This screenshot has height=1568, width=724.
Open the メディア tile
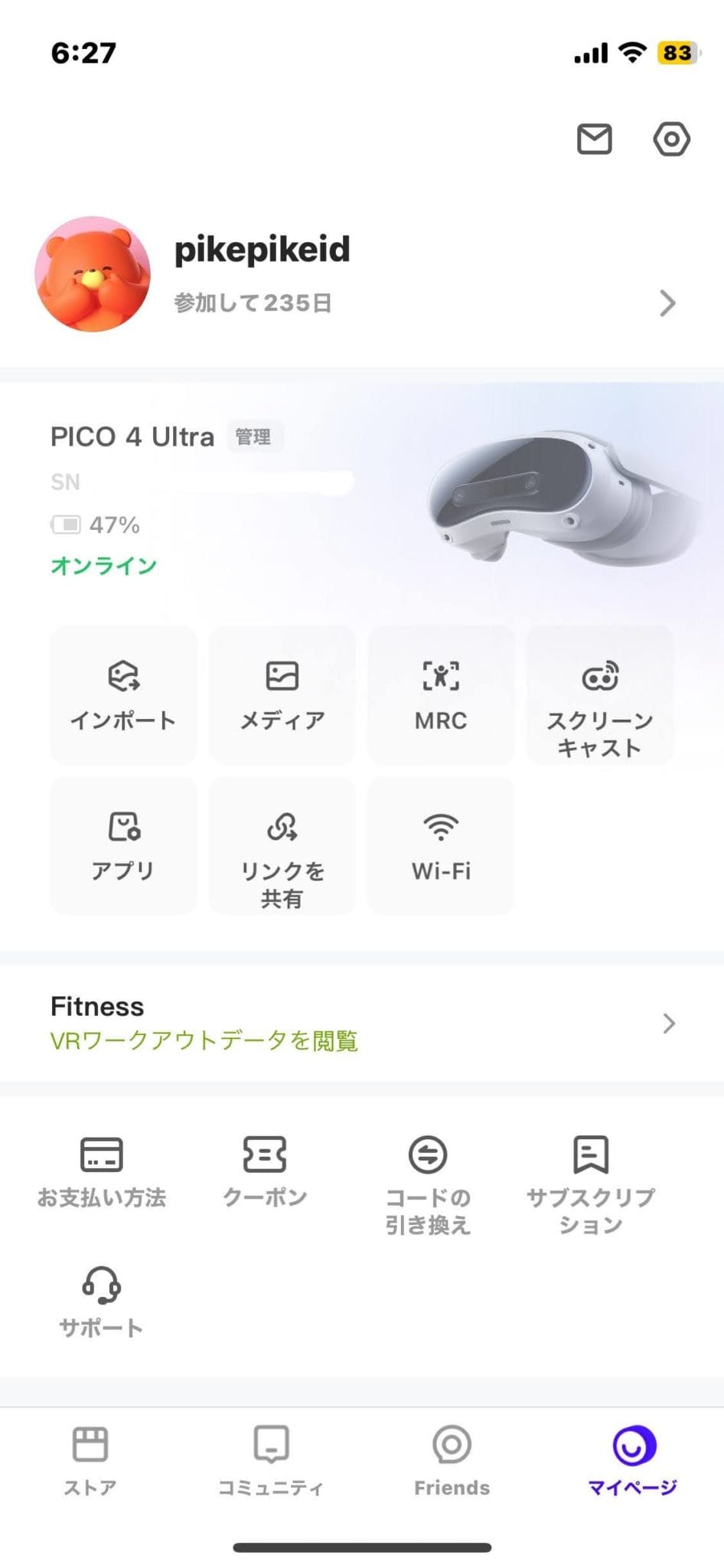click(282, 694)
